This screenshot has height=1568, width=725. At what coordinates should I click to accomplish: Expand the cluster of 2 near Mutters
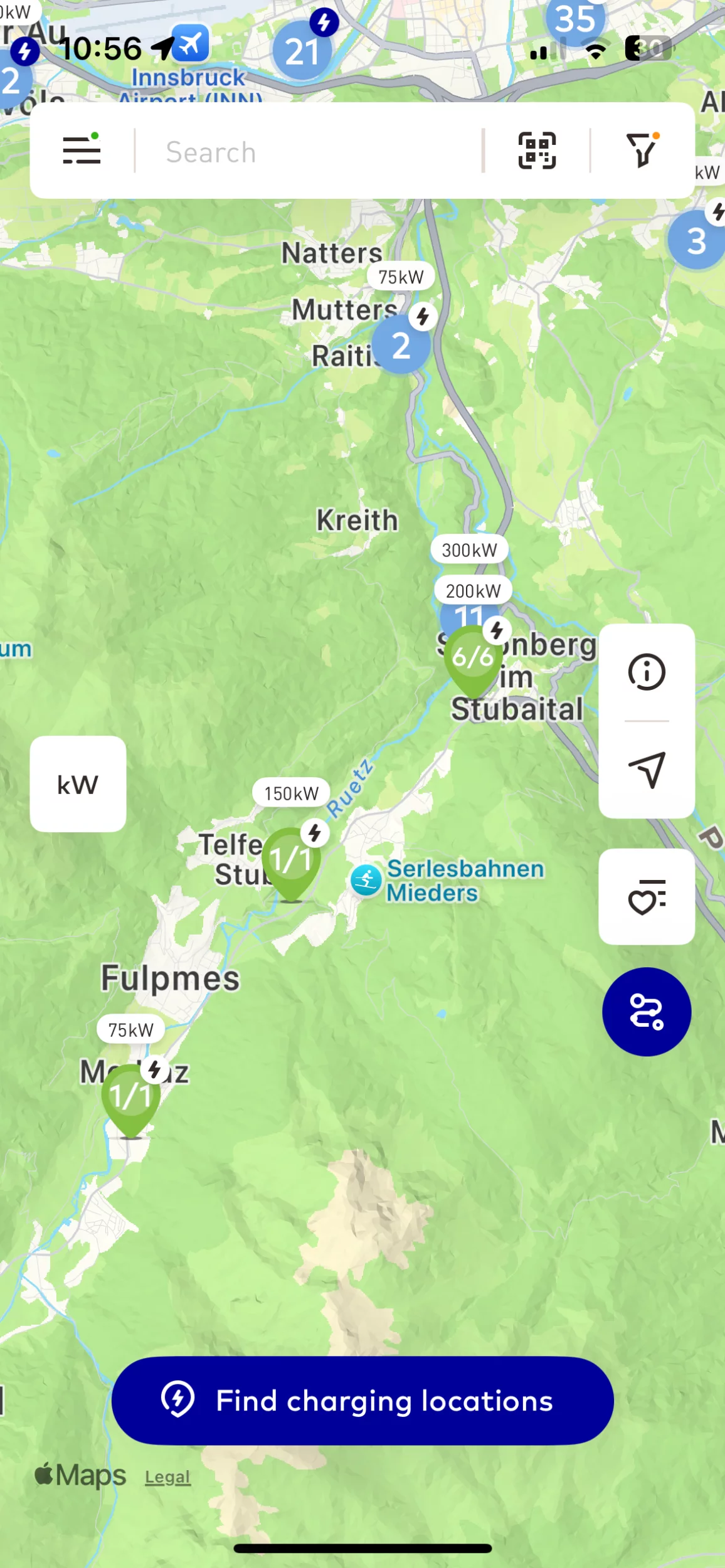tap(401, 345)
